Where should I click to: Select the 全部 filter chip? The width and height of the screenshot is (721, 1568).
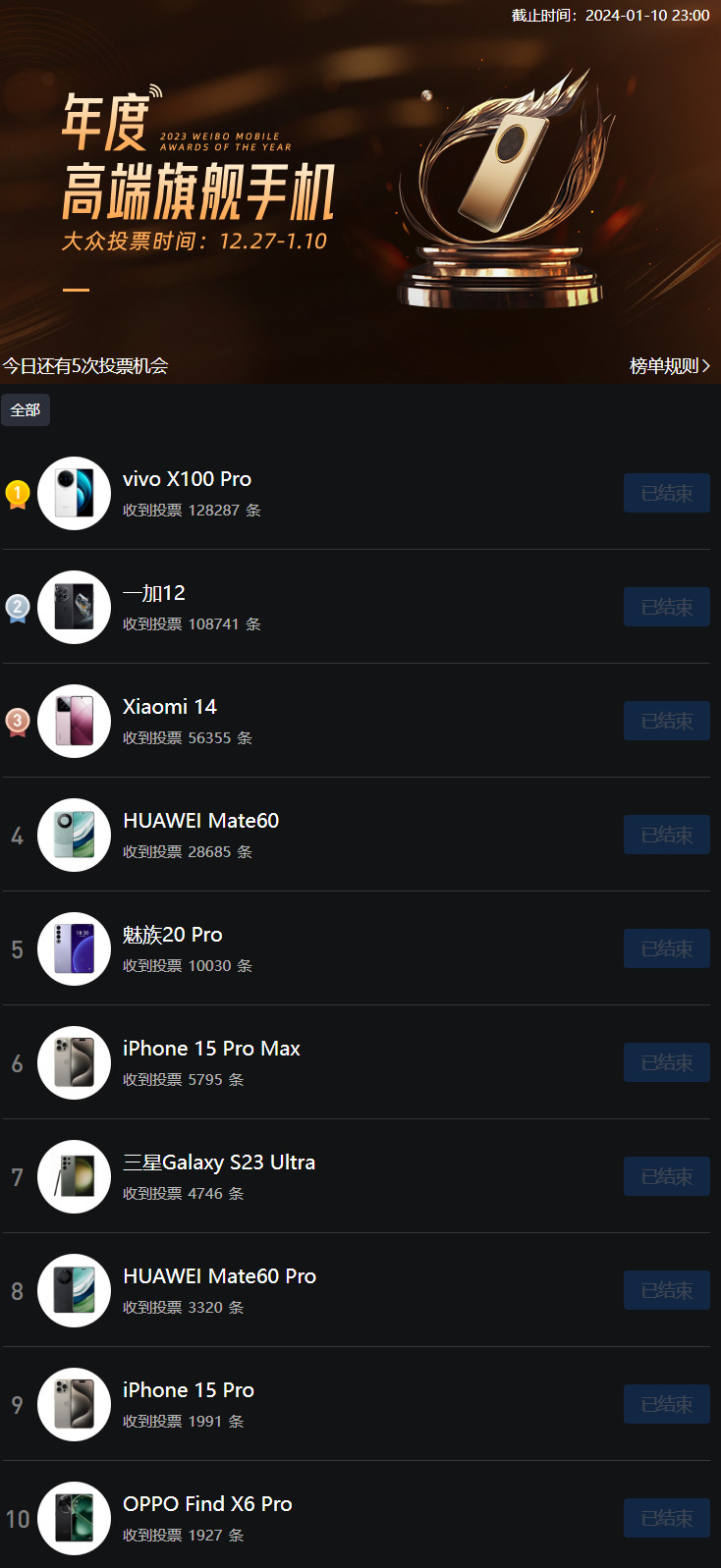[x=26, y=410]
